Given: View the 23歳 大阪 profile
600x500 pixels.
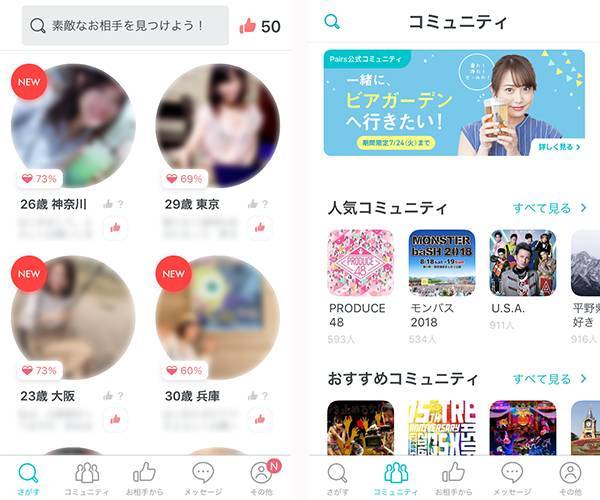Looking at the screenshot, I should click(x=73, y=318).
